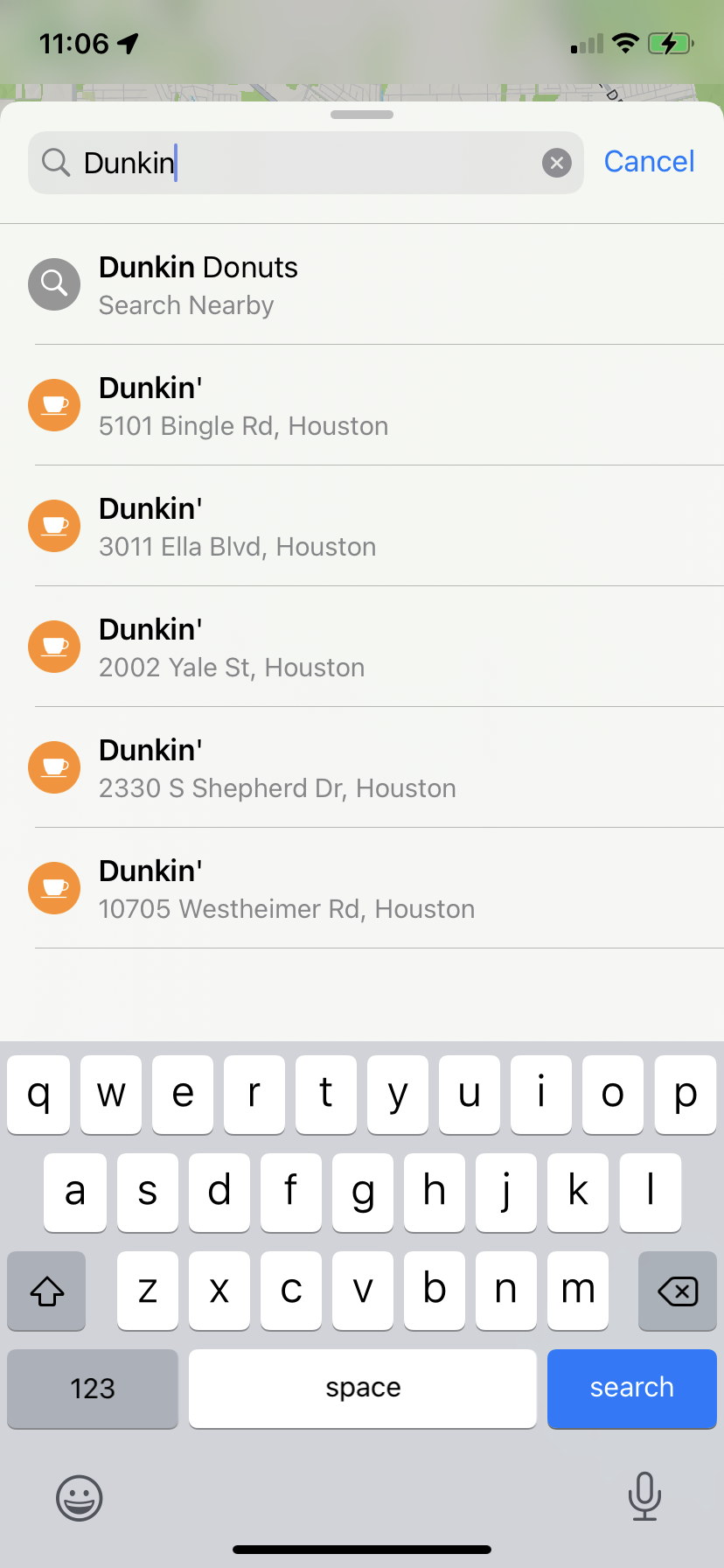Open the emoji keyboard
724x1568 pixels.
(x=80, y=1498)
